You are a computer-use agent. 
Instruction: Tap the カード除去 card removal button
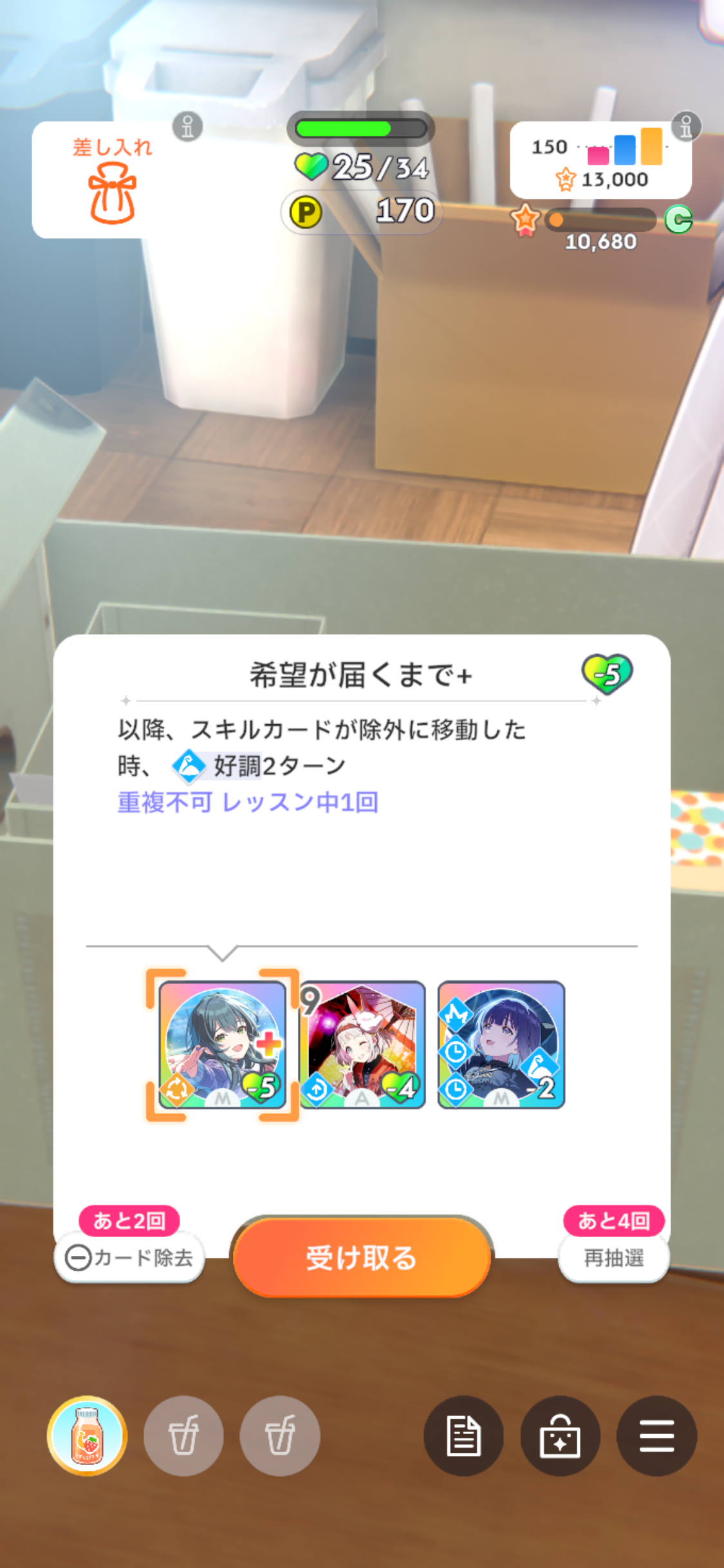[x=130, y=1257]
